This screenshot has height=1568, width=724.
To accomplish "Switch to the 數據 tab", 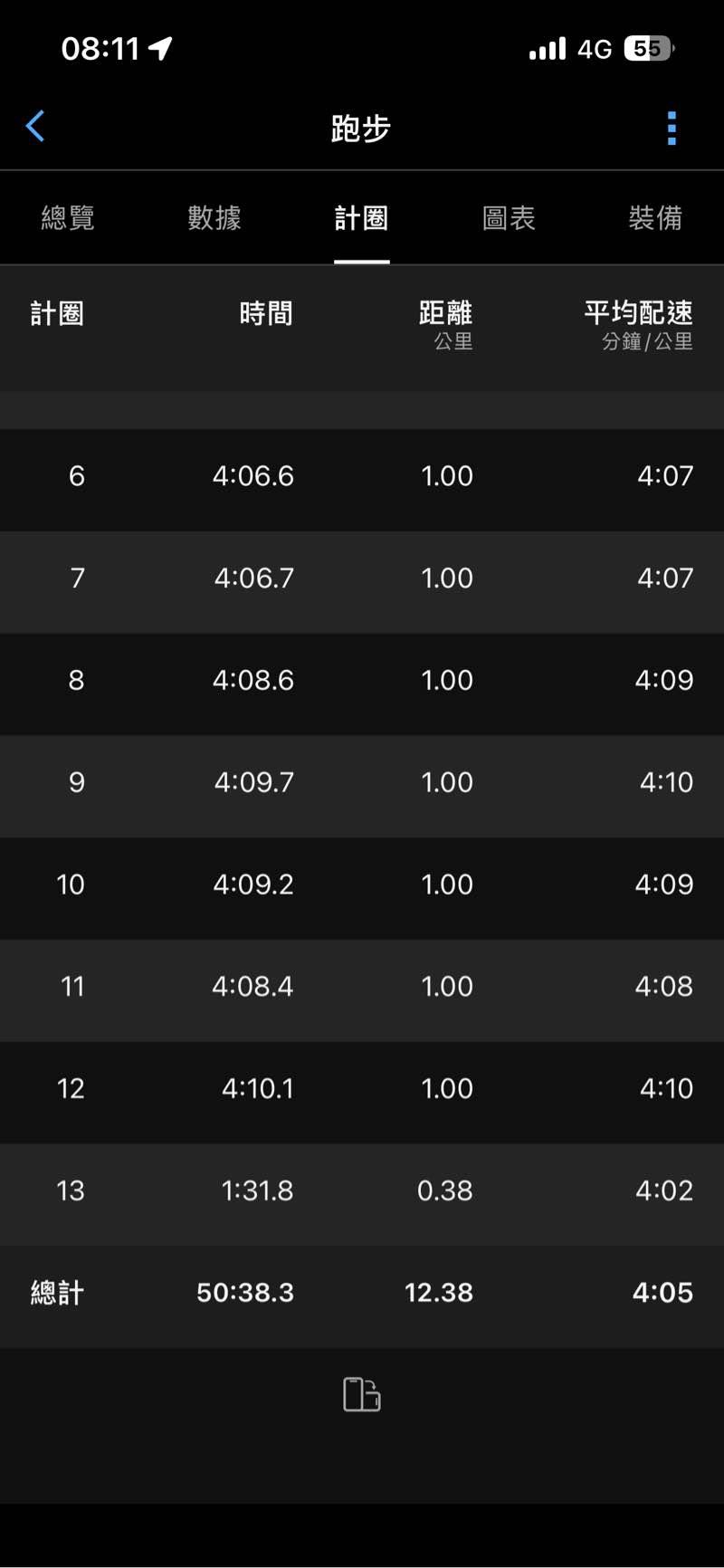I will tap(214, 218).
